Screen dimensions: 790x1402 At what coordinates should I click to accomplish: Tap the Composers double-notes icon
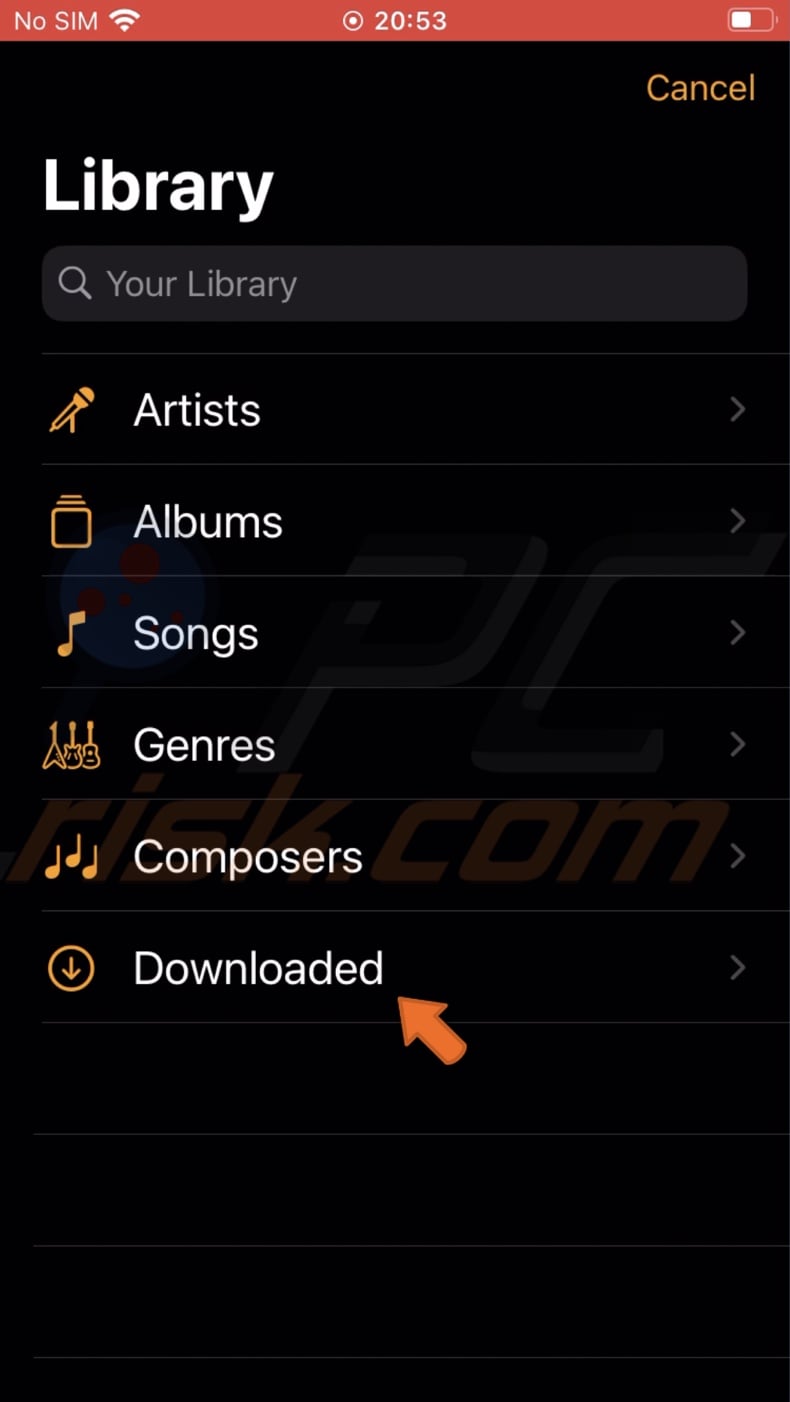70,857
